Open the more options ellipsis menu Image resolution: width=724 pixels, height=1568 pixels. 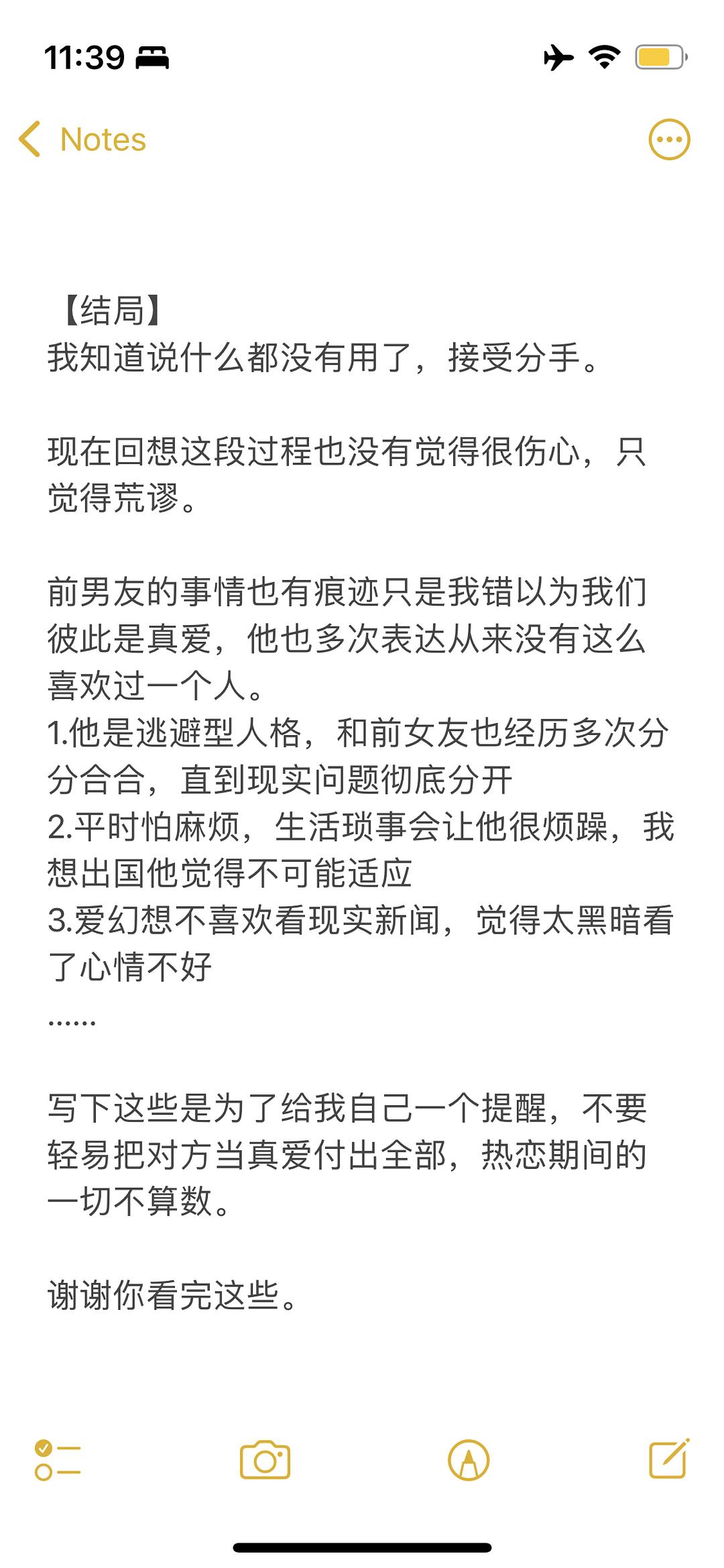(x=669, y=139)
